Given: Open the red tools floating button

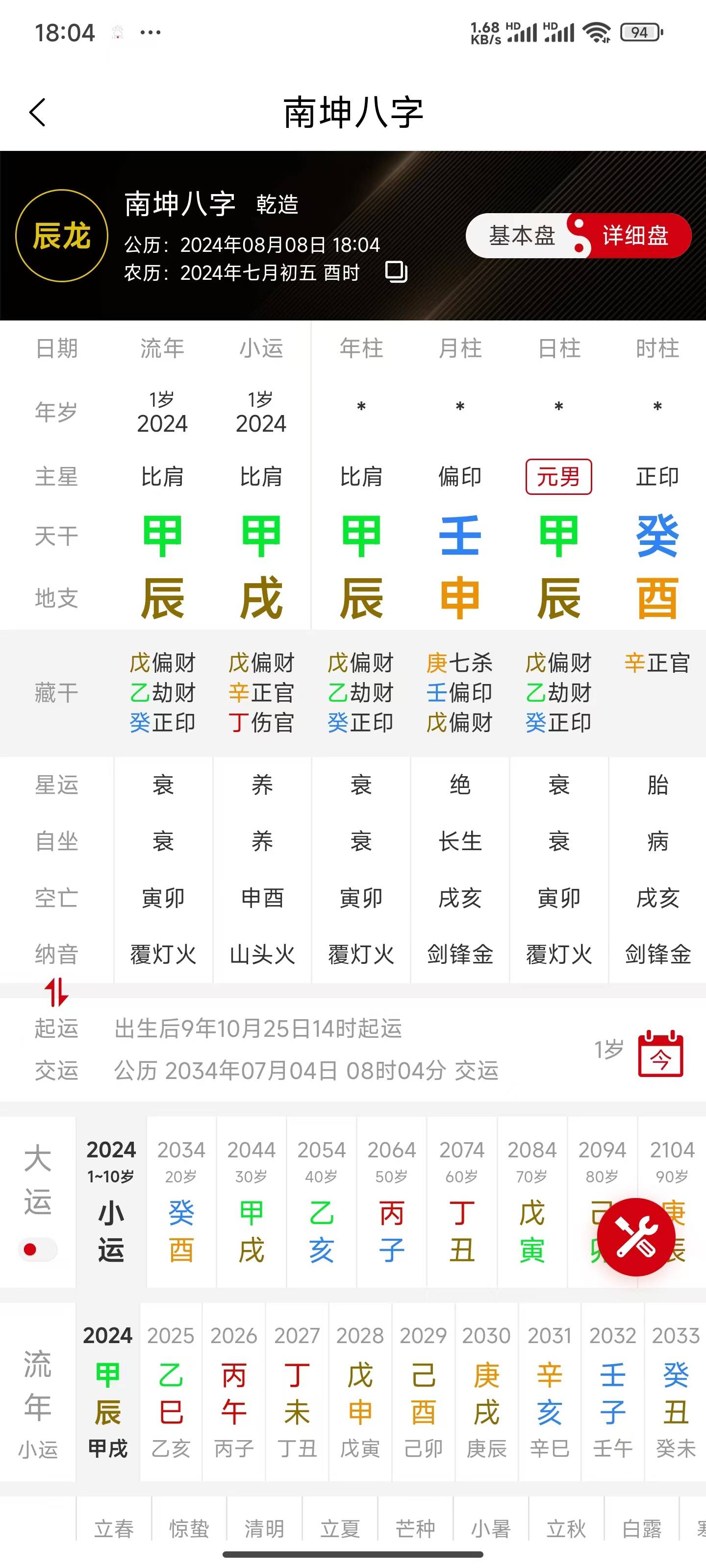Looking at the screenshot, I should [636, 1236].
